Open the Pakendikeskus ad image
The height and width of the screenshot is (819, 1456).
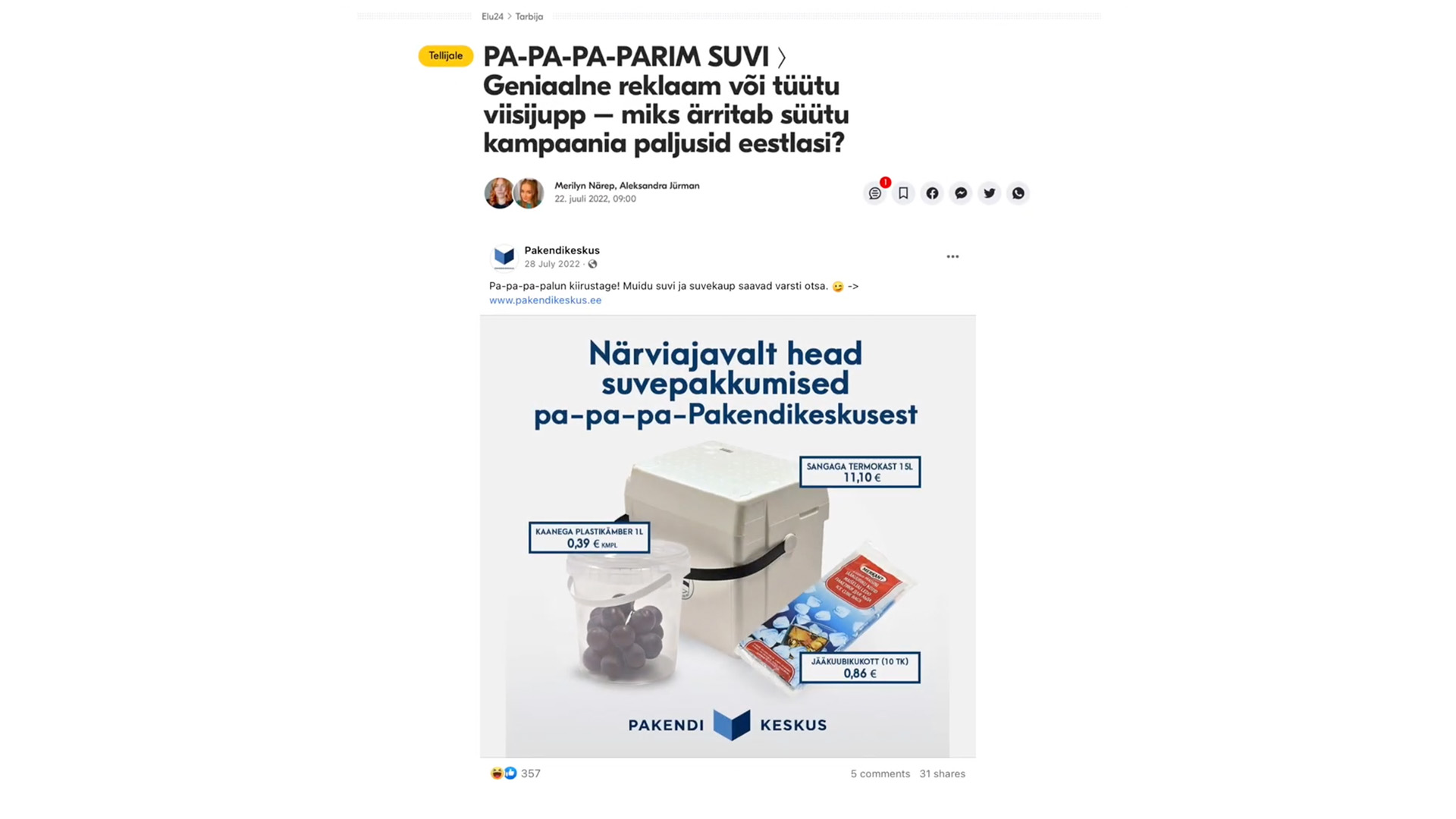[x=727, y=535]
